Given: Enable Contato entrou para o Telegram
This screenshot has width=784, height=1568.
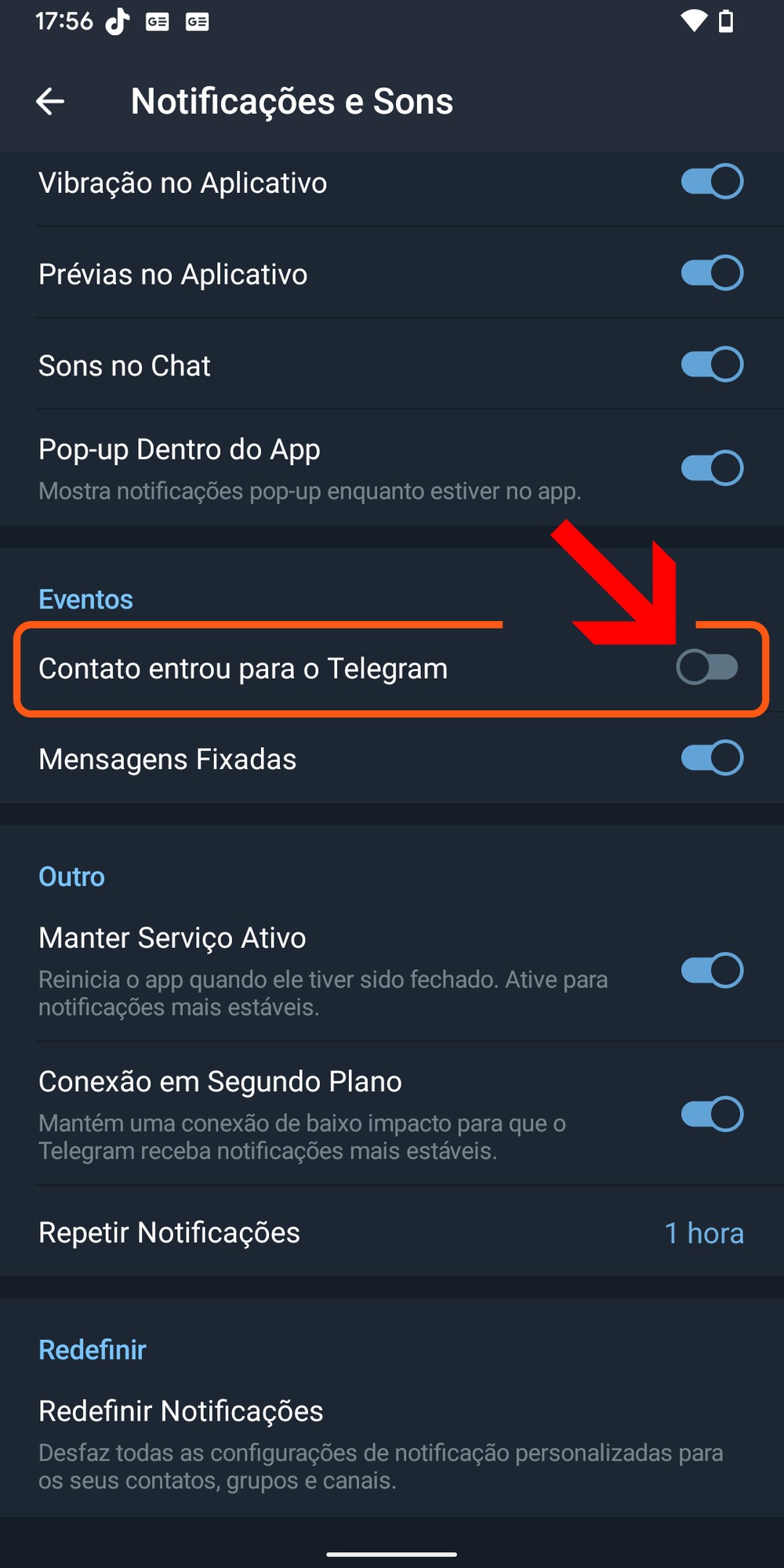Looking at the screenshot, I should coord(707,668).
